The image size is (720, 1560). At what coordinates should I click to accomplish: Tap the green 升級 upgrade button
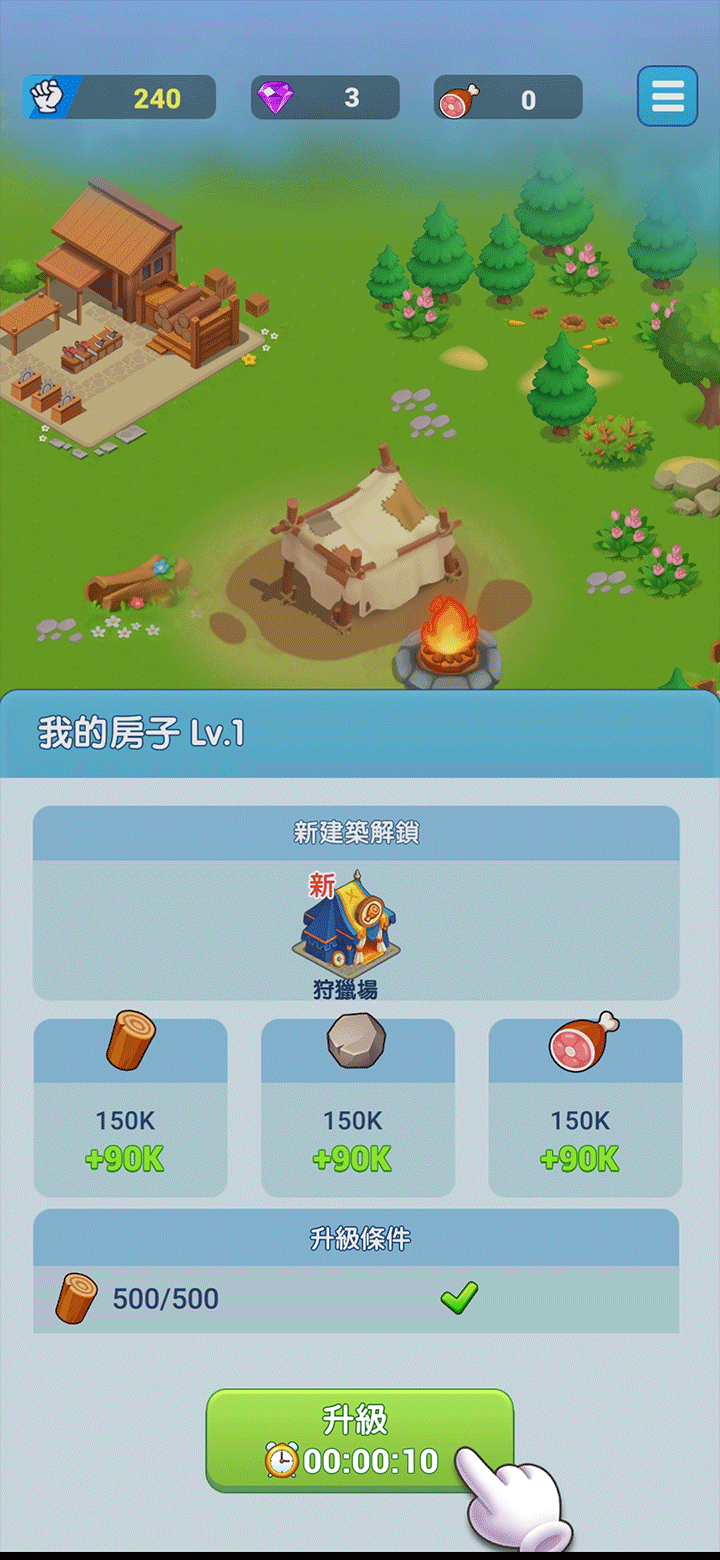pos(359,1440)
